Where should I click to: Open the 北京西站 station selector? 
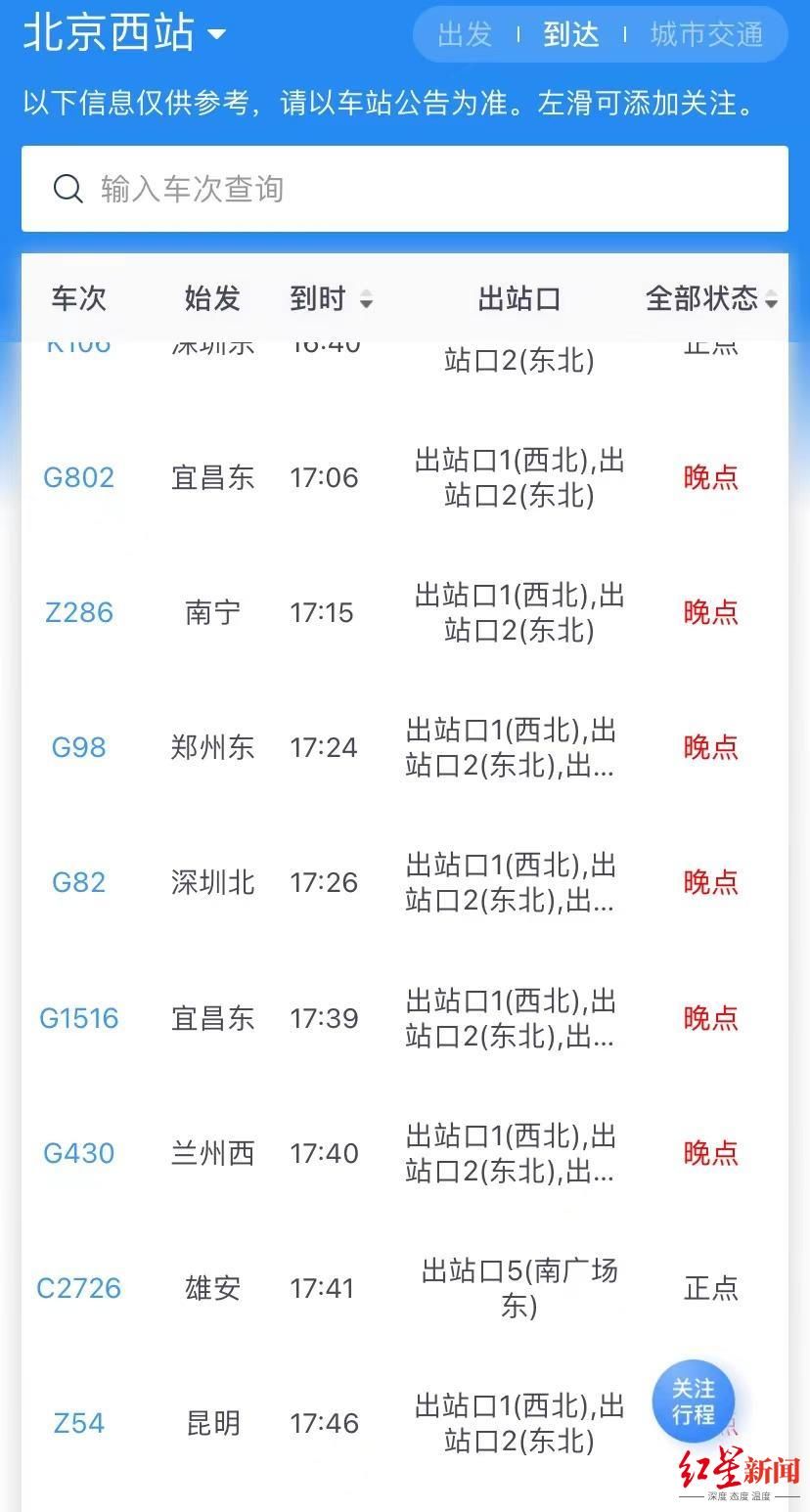(108, 32)
